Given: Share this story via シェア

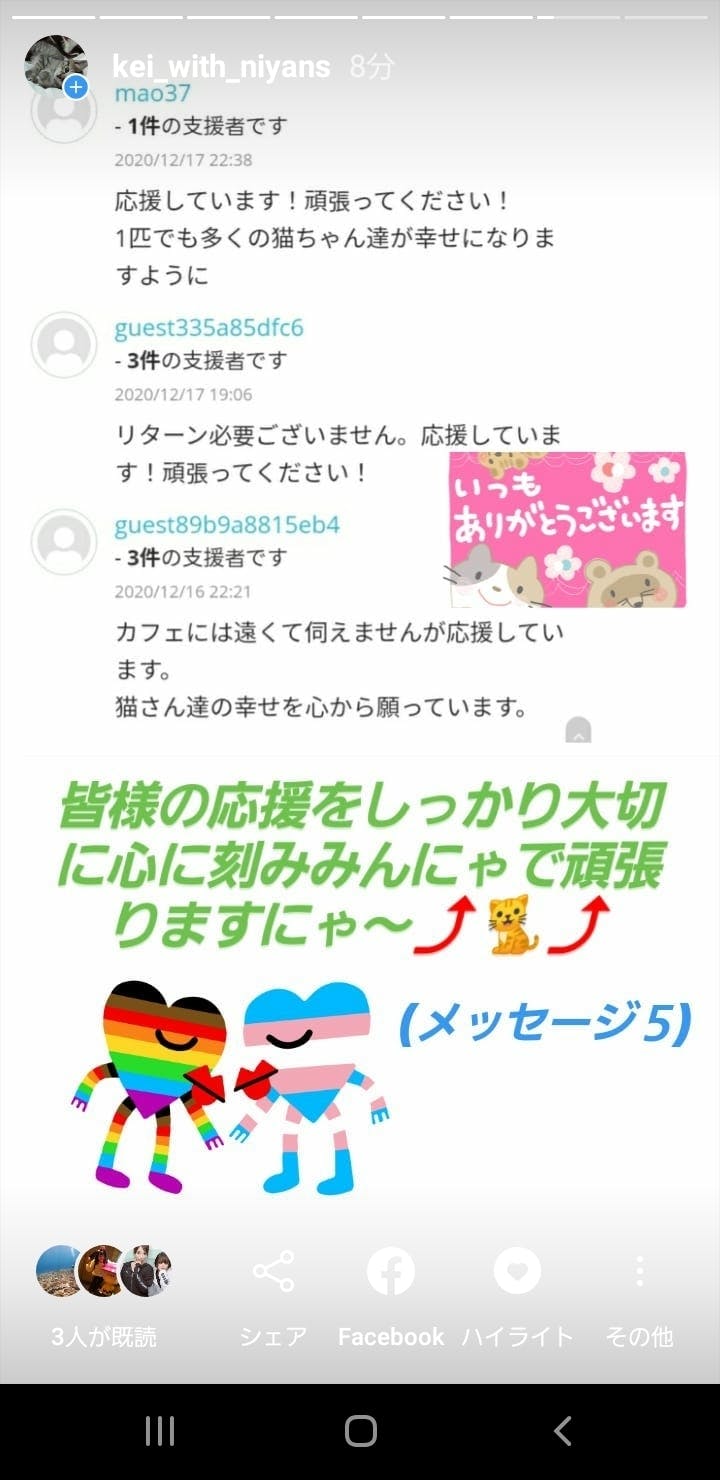Looking at the screenshot, I should [273, 1290].
